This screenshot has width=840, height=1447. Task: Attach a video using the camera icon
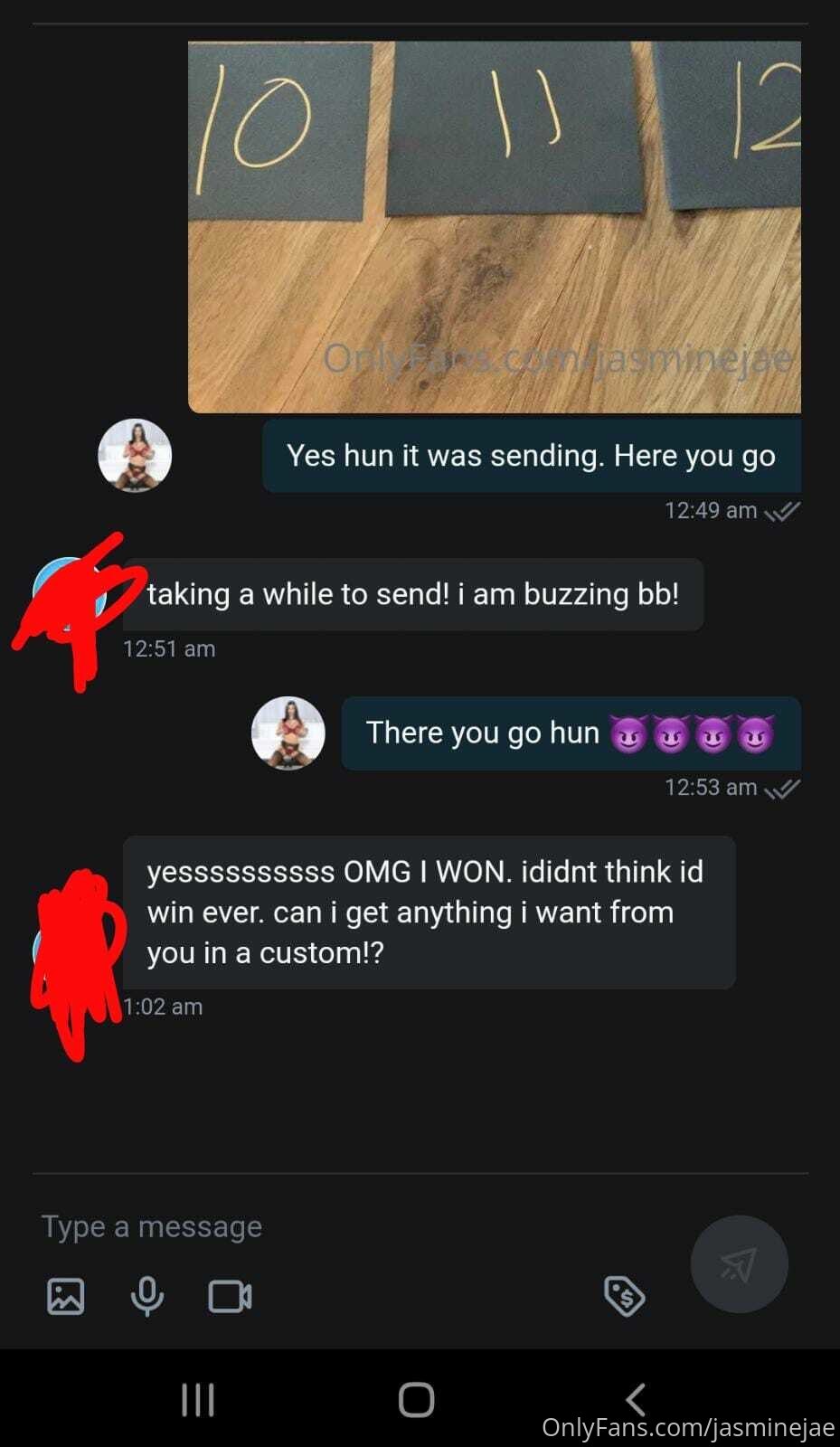[230, 1296]
